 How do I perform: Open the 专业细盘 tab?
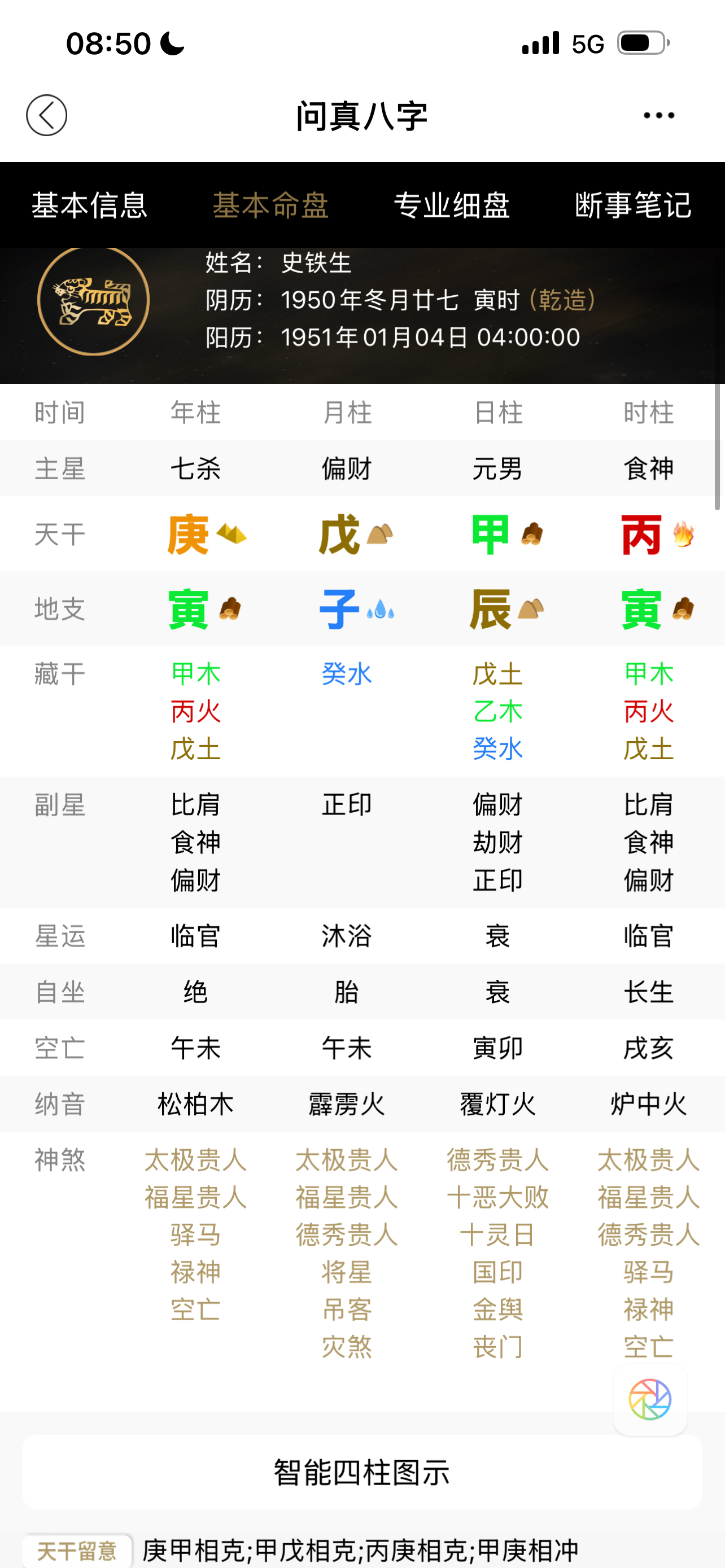point(452,205)
